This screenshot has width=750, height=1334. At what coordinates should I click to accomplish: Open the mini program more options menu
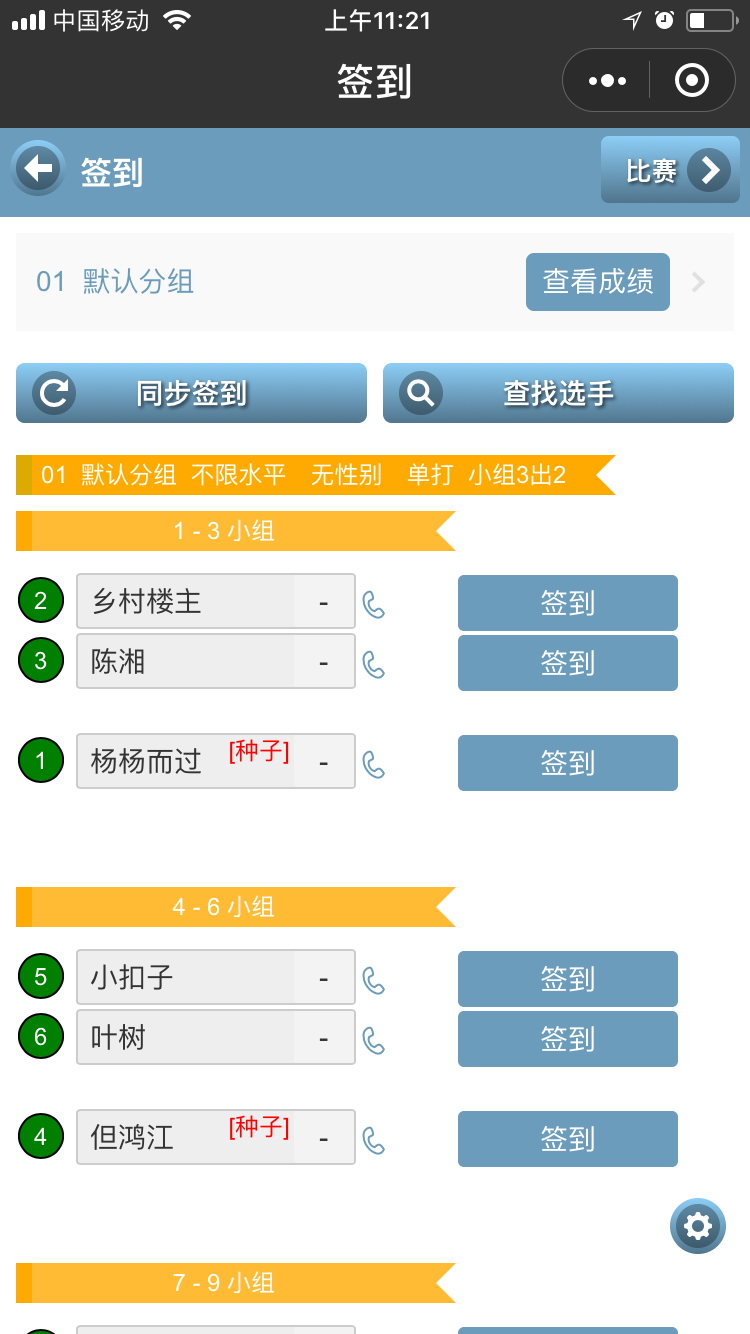pos(607,80)
